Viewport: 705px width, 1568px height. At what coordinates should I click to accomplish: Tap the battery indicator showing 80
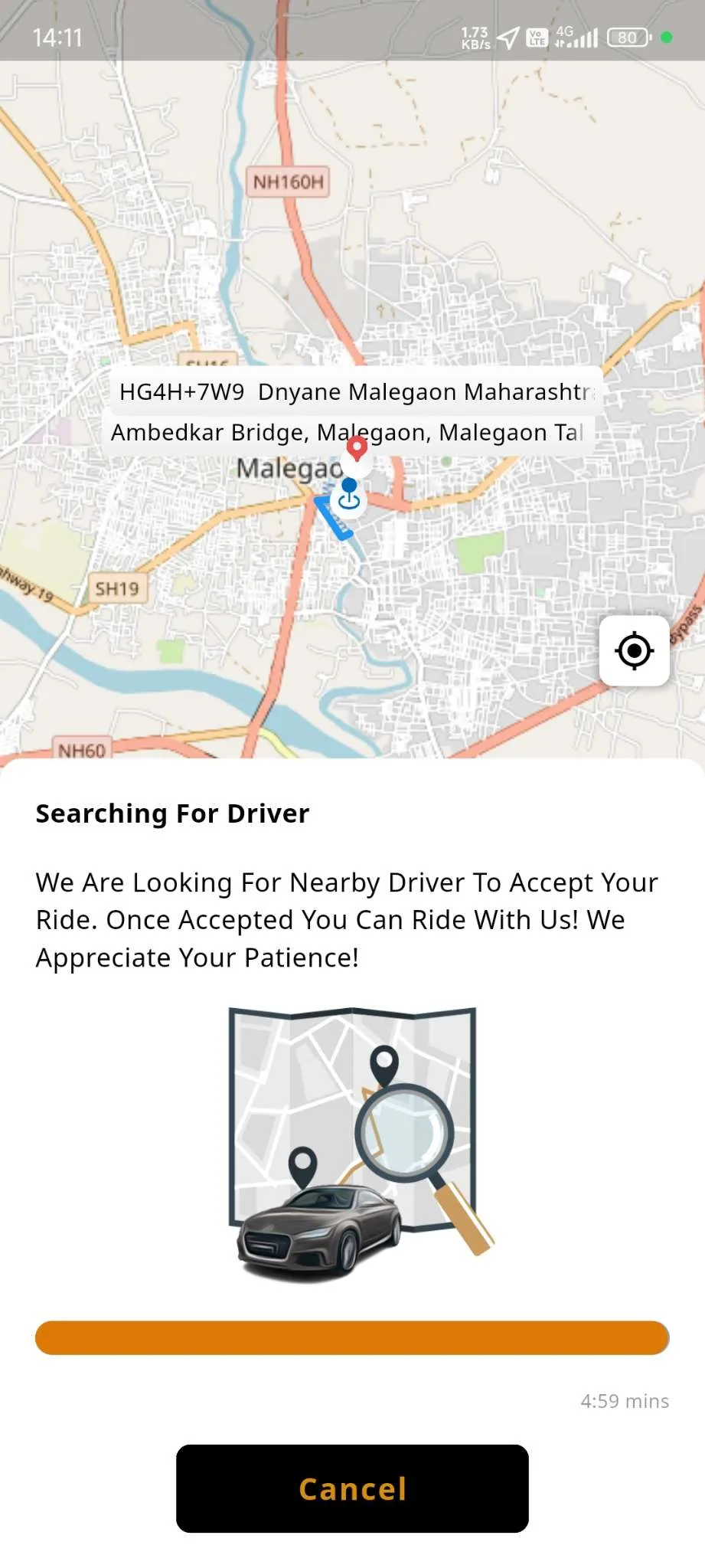tap(626, 36)
